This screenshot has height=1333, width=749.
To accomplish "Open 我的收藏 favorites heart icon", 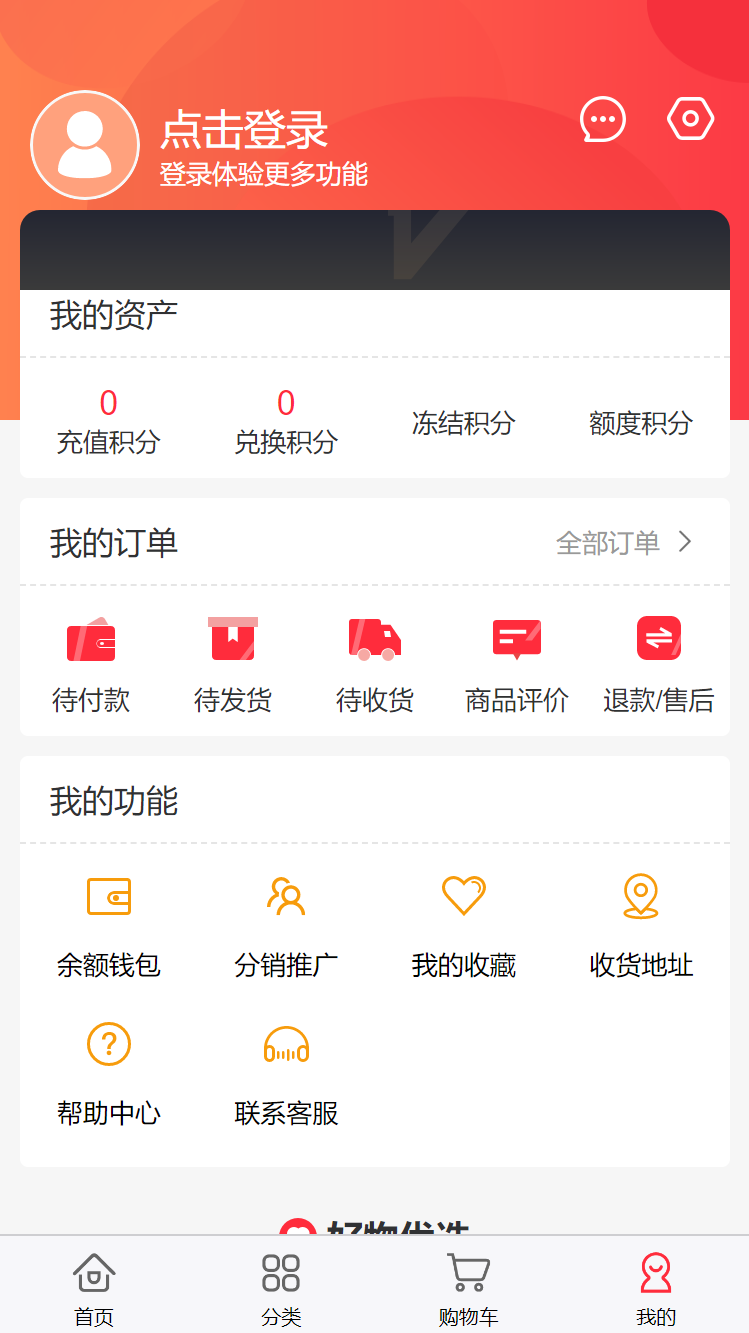I will [463, 897].
